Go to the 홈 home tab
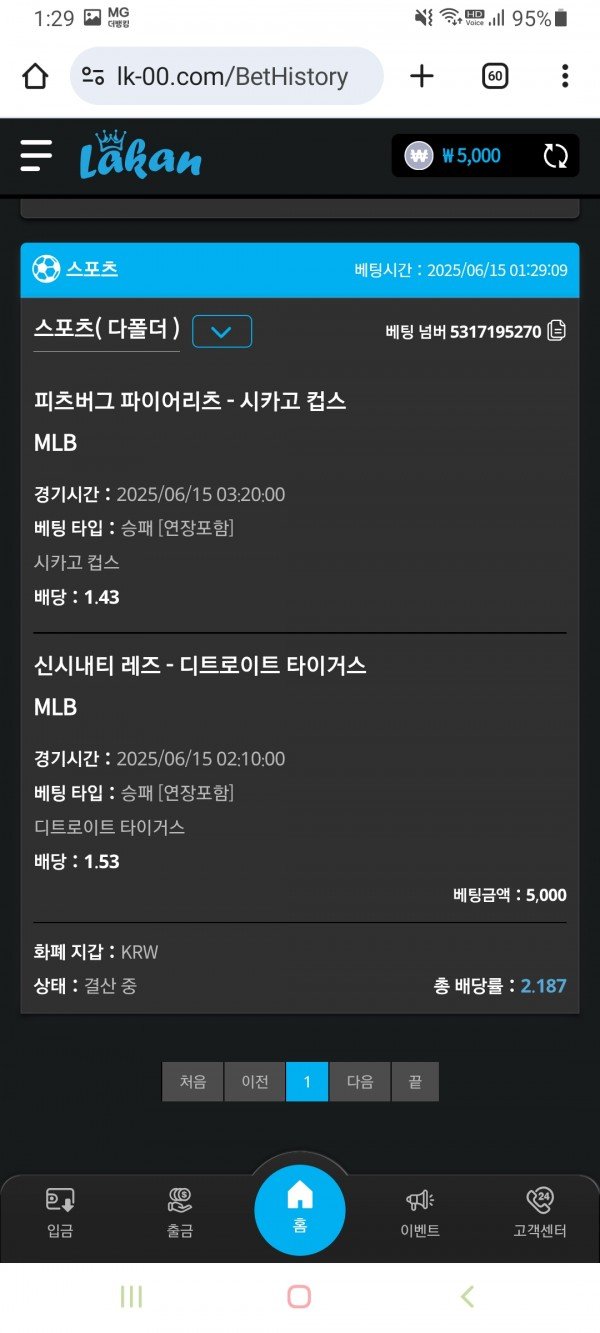The height and width of the screenshot is (1333, 600). pyautogui.click(x=300, y=1208)
